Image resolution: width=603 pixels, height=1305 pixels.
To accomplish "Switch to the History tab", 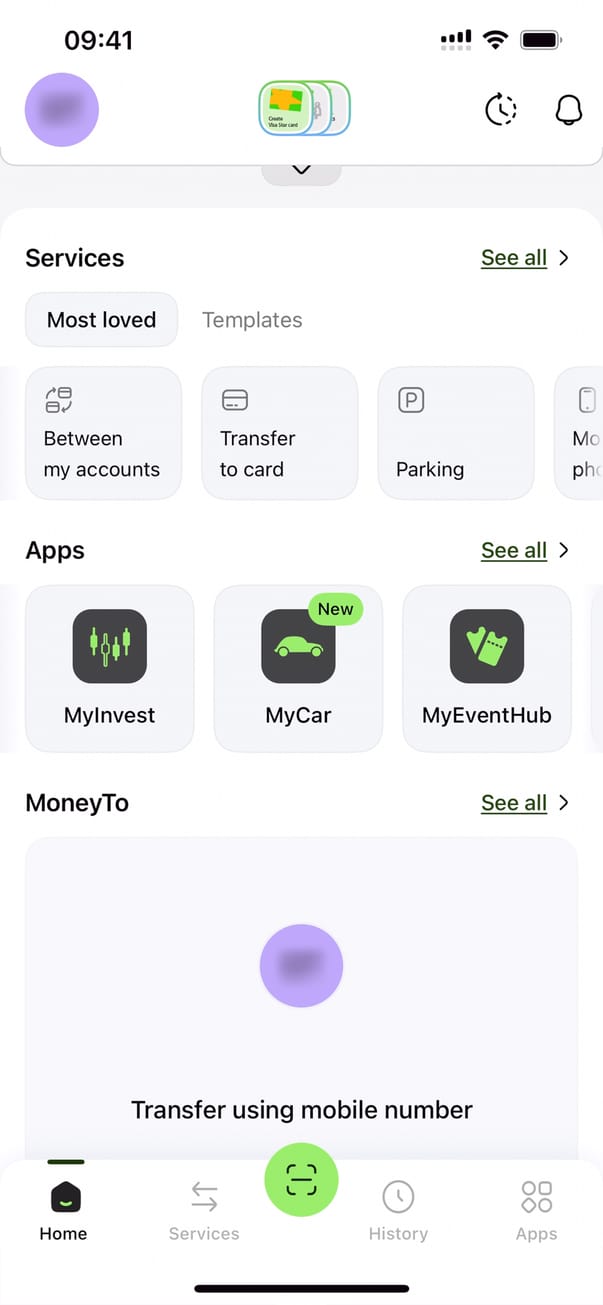I will pos(398,1210).
